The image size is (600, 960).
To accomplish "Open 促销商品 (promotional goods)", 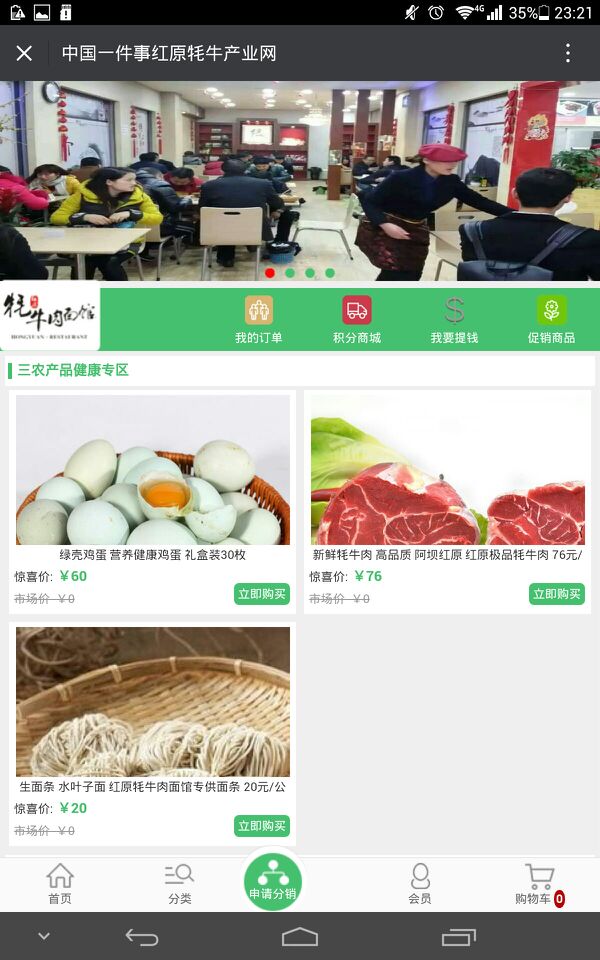I will pyautogui.click(x=551, y=320).
